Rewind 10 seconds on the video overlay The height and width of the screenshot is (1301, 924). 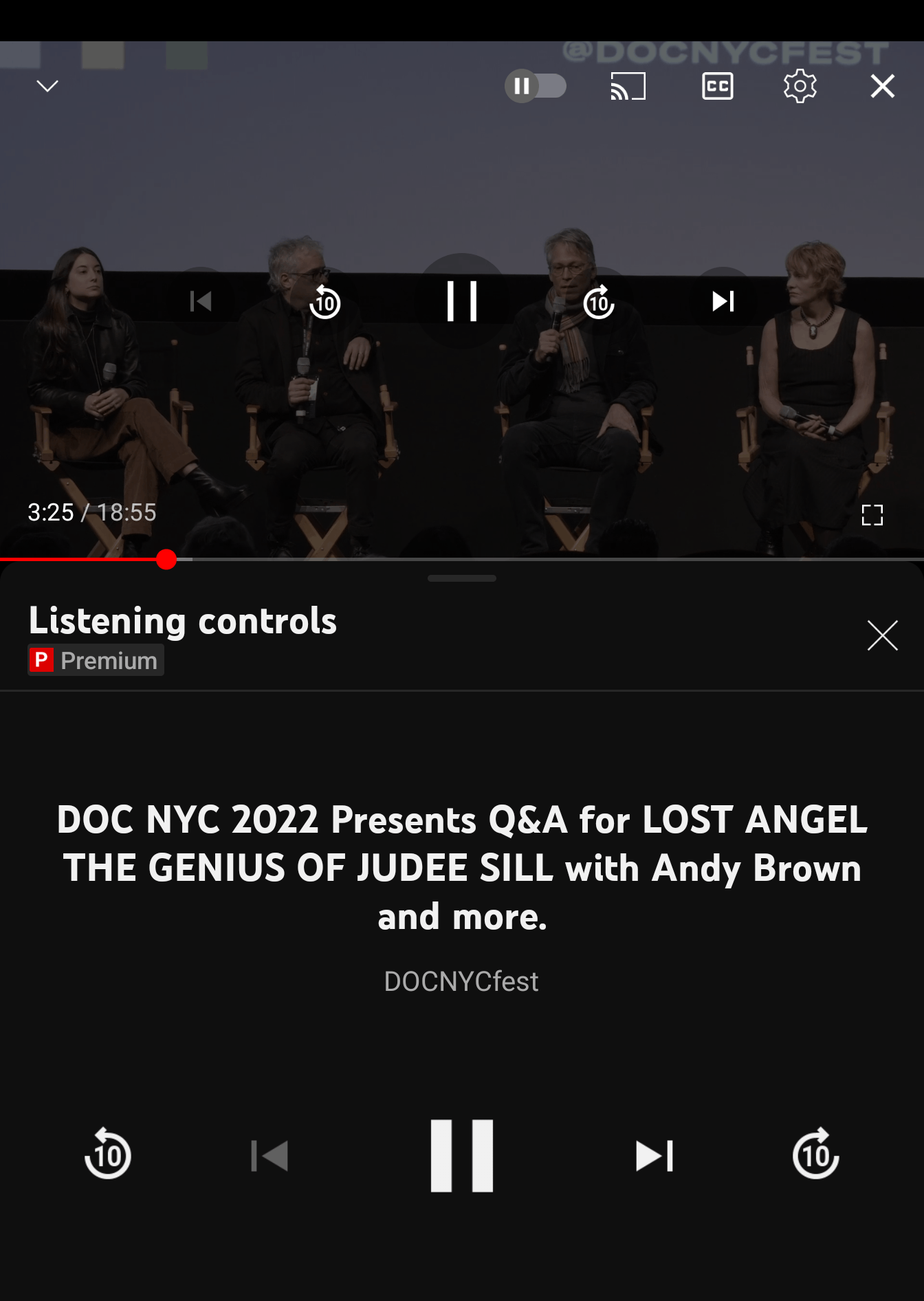click(x=324, y=302)
